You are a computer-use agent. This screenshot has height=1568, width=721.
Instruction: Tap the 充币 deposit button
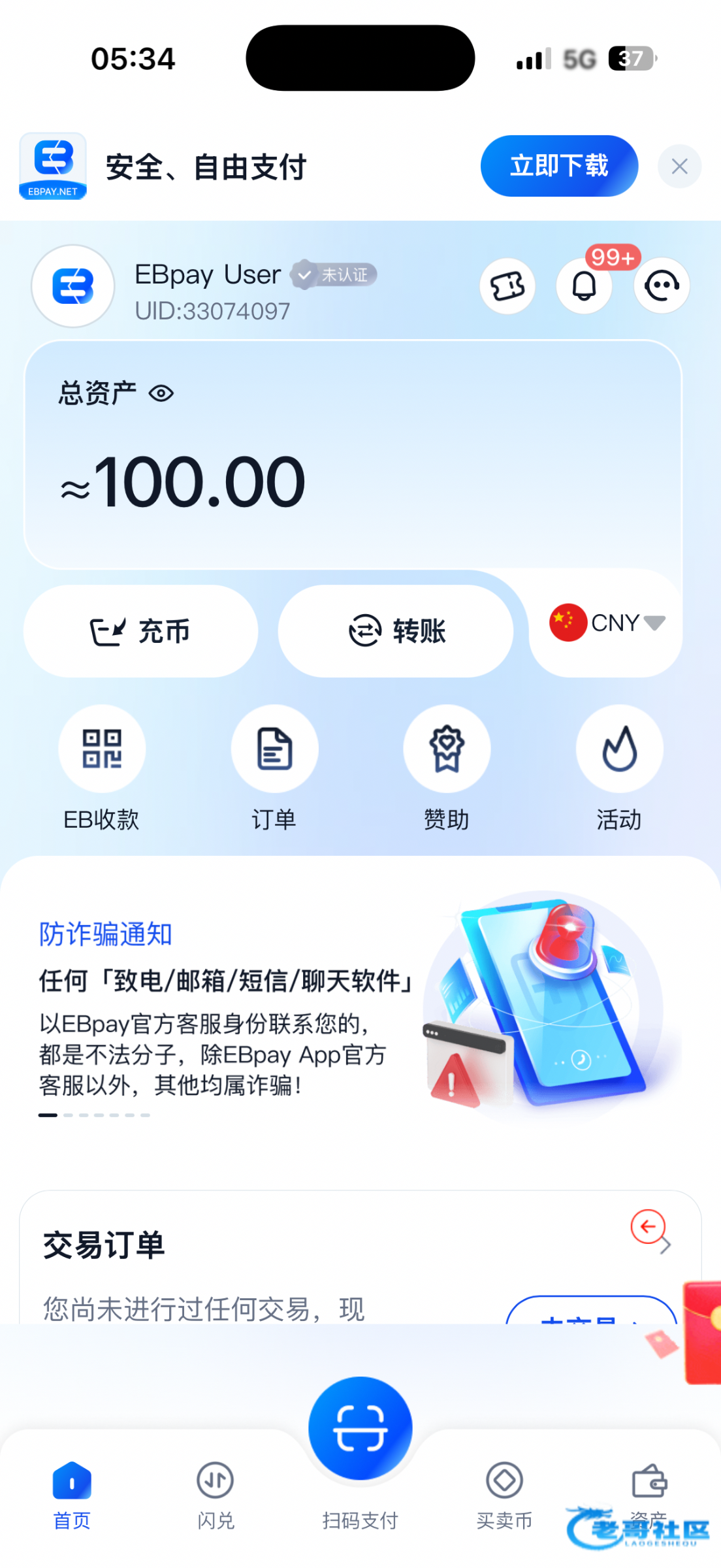tap(140, 631)
